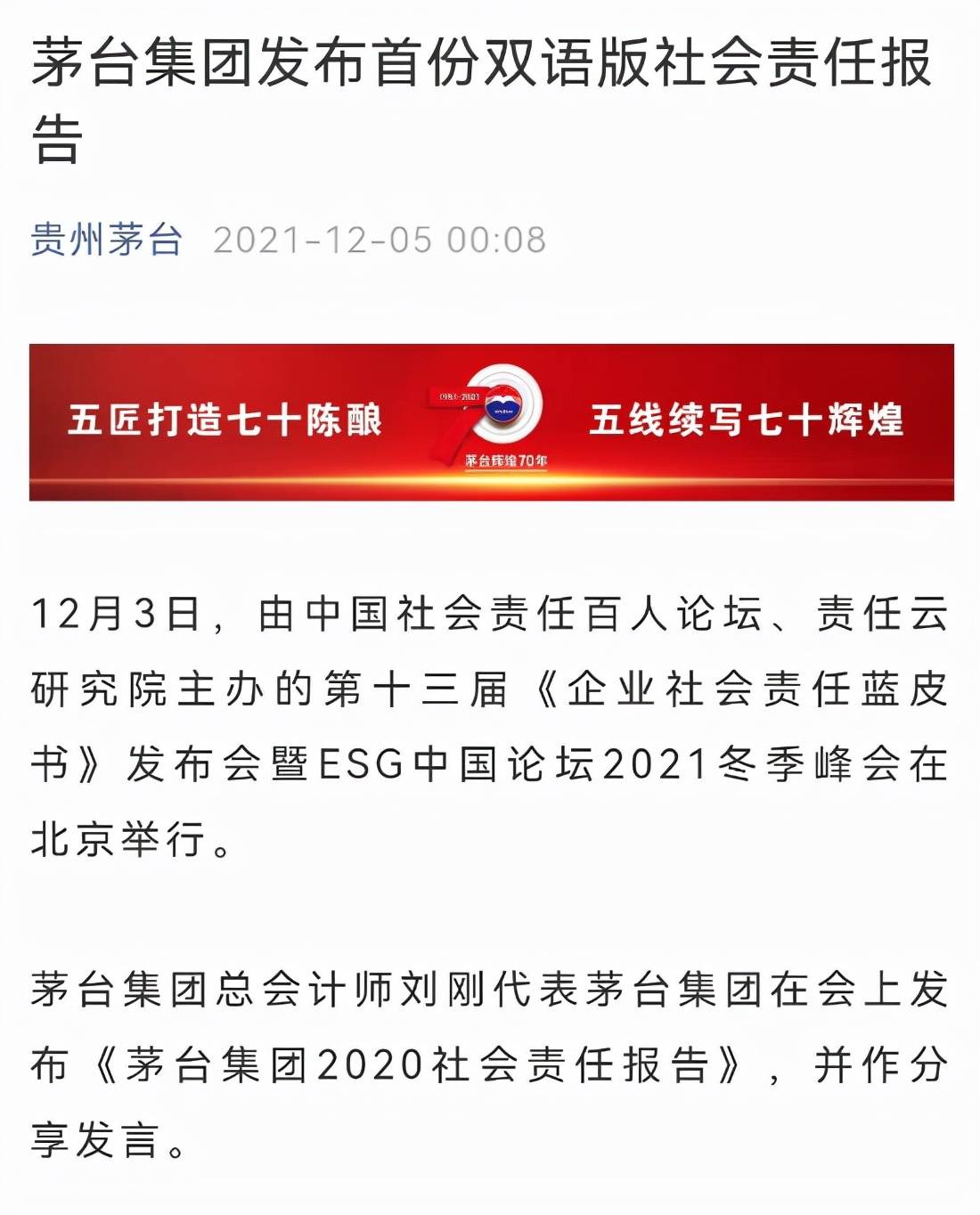980x1215 pixels.
Task: View the red 70th anniversary banner image
Action: pos(491,421)
